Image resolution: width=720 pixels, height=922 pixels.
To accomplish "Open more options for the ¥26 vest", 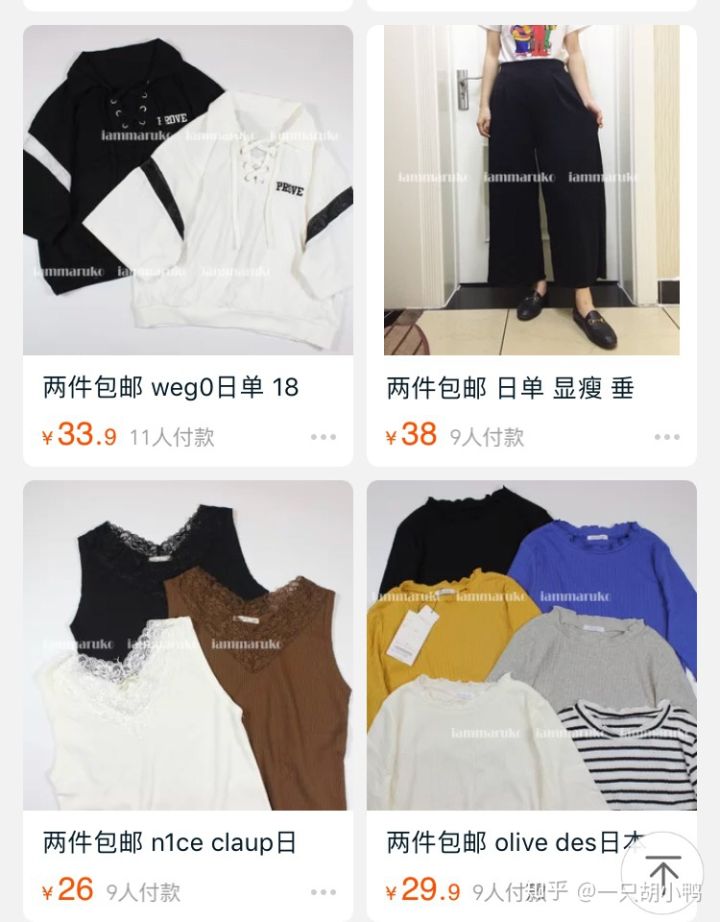I will point(323,891).
